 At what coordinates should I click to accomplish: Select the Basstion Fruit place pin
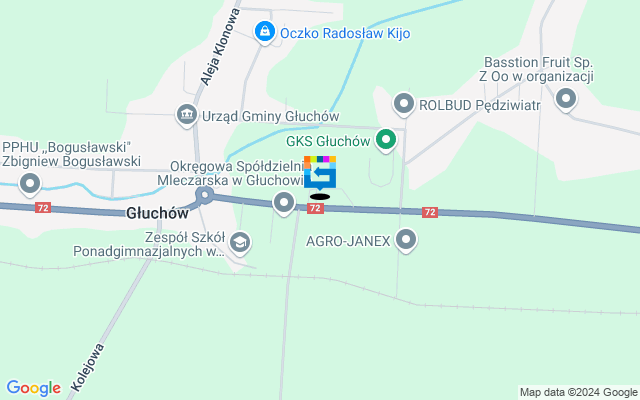566,98
